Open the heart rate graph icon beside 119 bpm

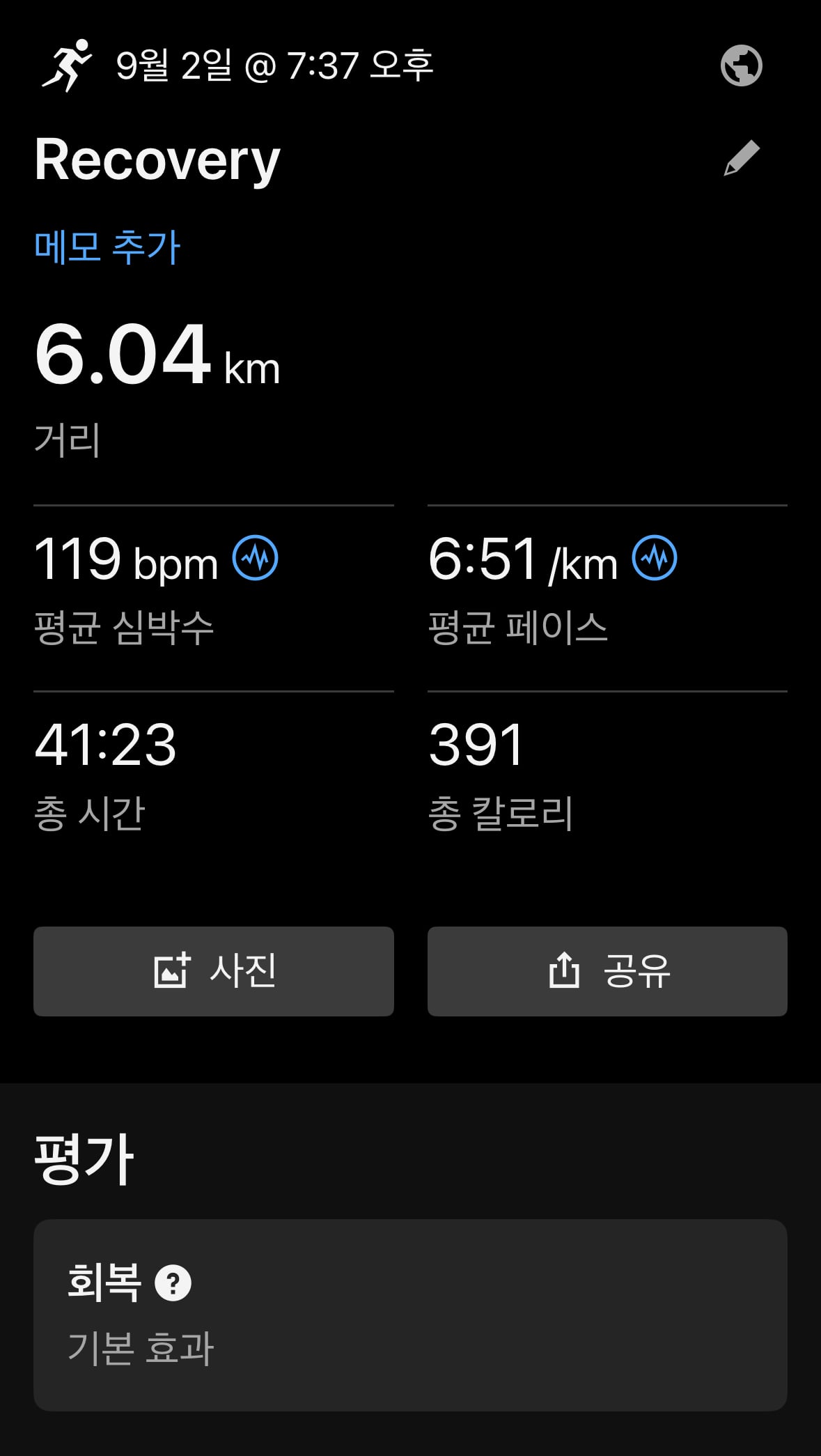(x=255, y=558)
